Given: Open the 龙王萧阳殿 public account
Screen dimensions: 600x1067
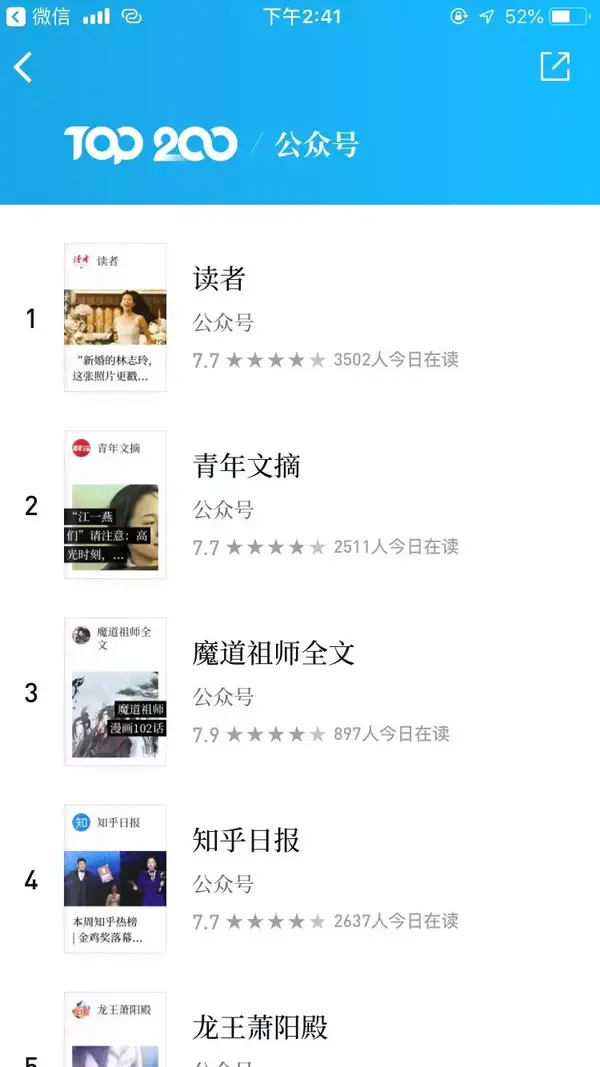Looking at the screenshot, I should click(300, 1028).
